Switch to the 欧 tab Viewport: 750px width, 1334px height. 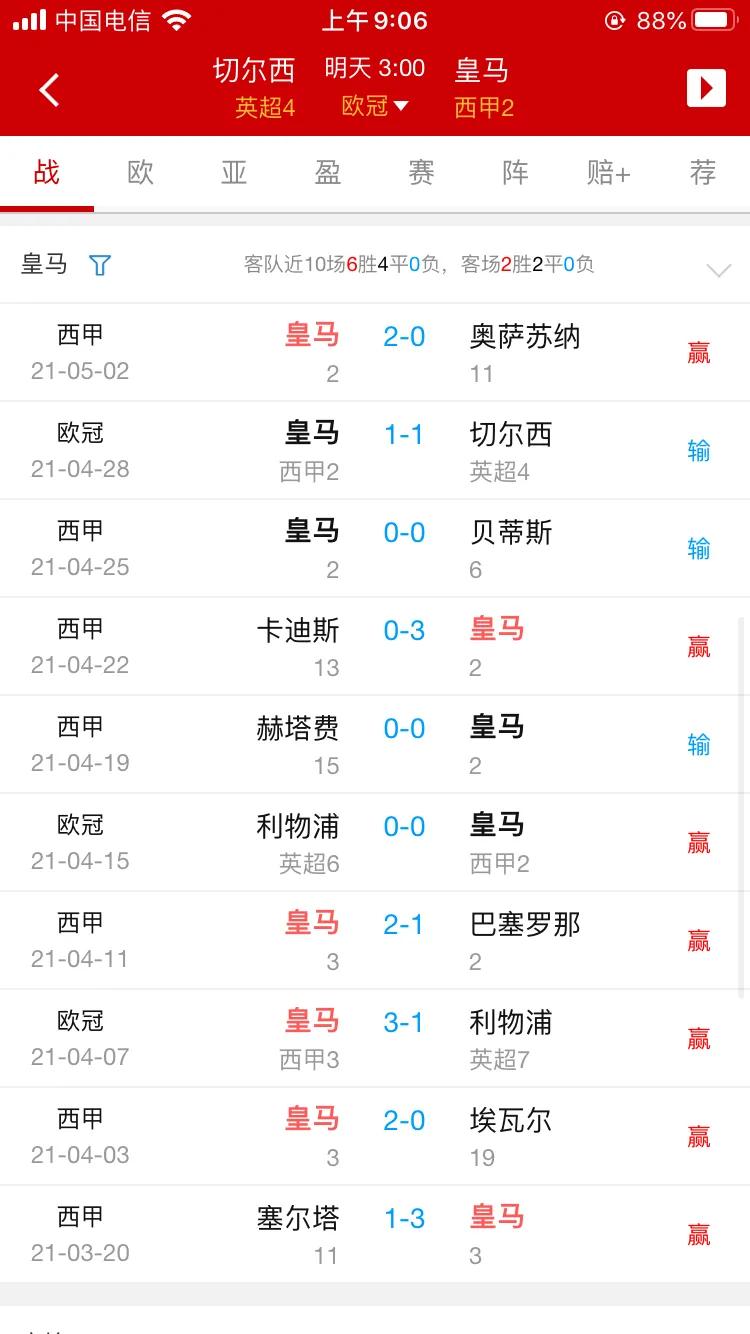tap(141, 173)
